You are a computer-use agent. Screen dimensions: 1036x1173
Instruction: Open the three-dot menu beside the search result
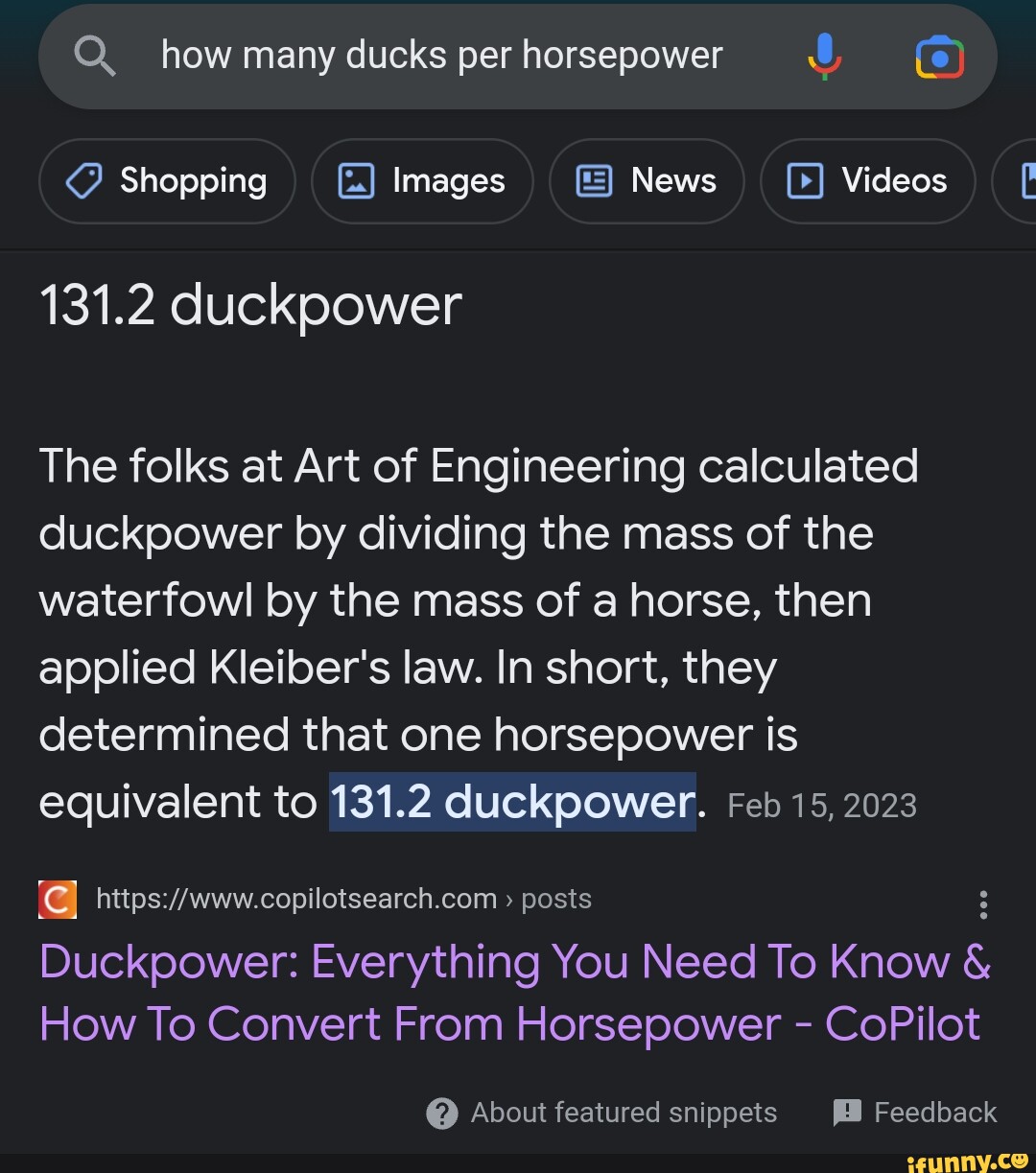tap(983, 903)
